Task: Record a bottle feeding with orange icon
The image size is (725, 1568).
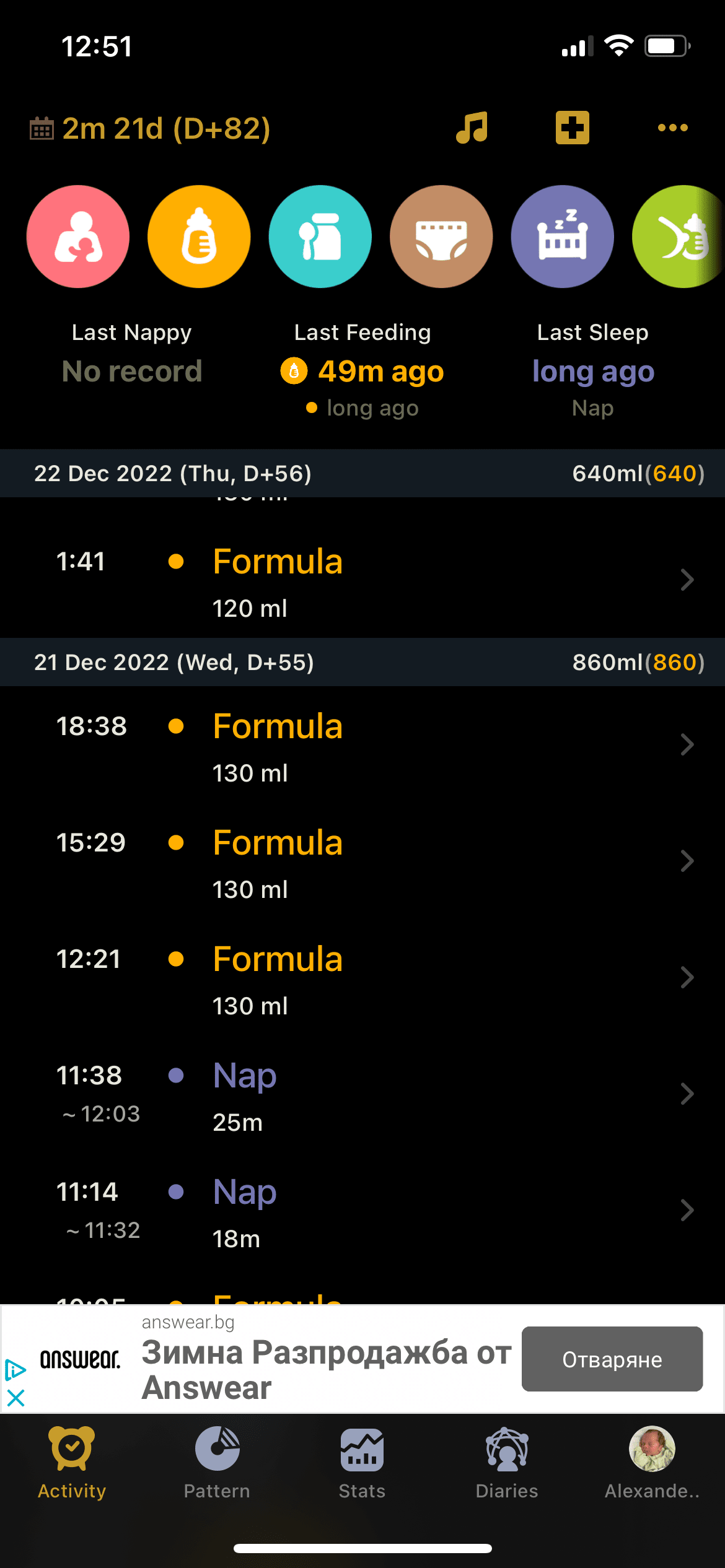Action: coord(199,237)
